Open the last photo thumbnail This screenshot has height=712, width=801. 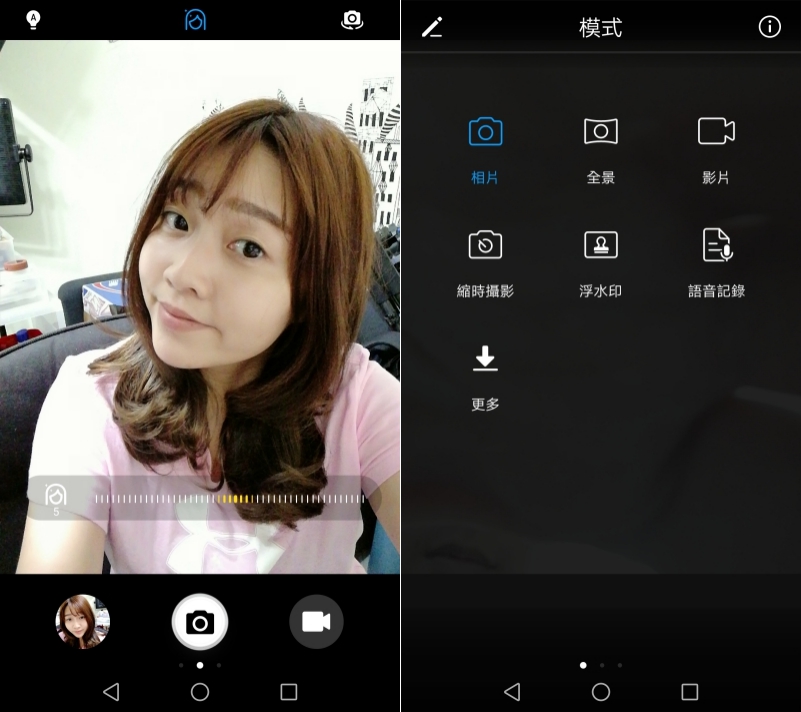[82, 622]
